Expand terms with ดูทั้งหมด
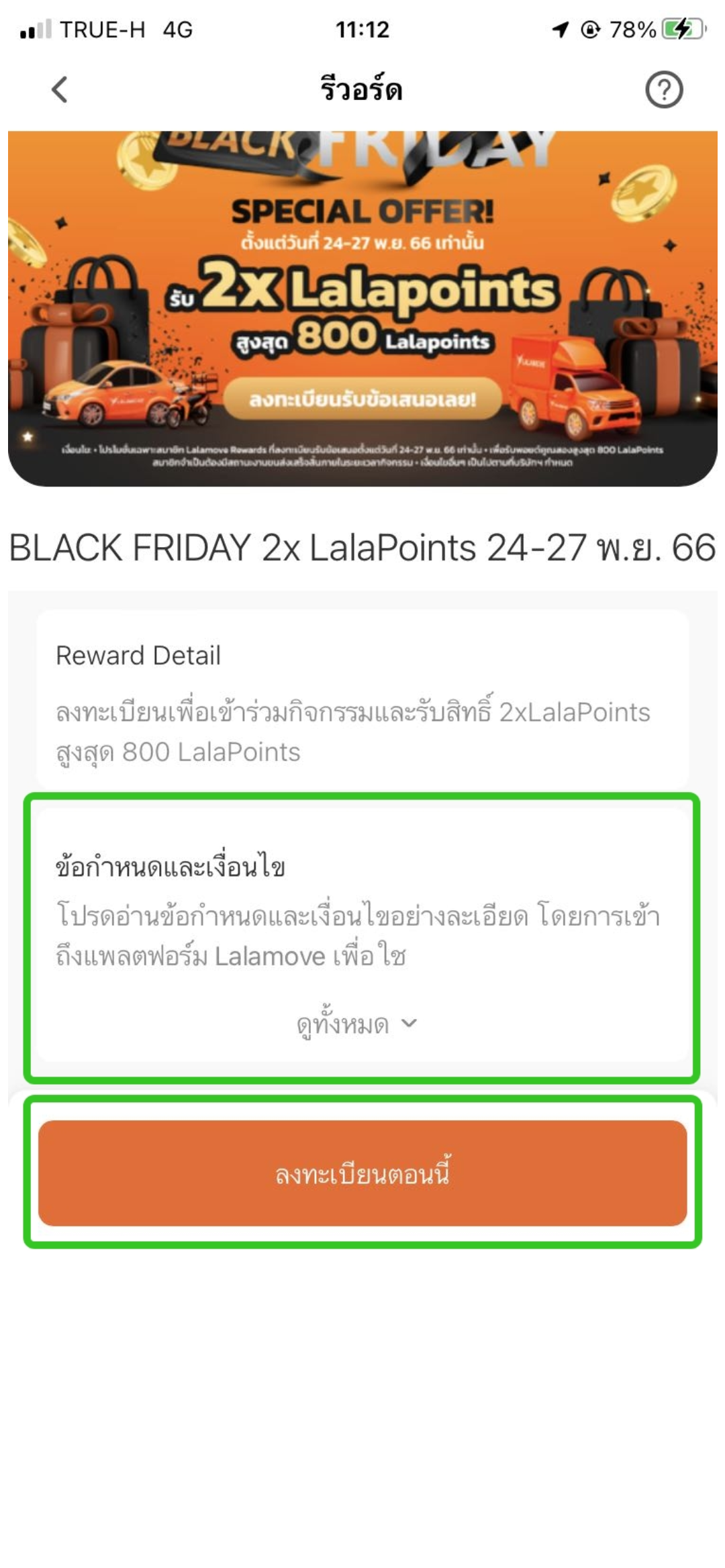 coord(356,1024)
